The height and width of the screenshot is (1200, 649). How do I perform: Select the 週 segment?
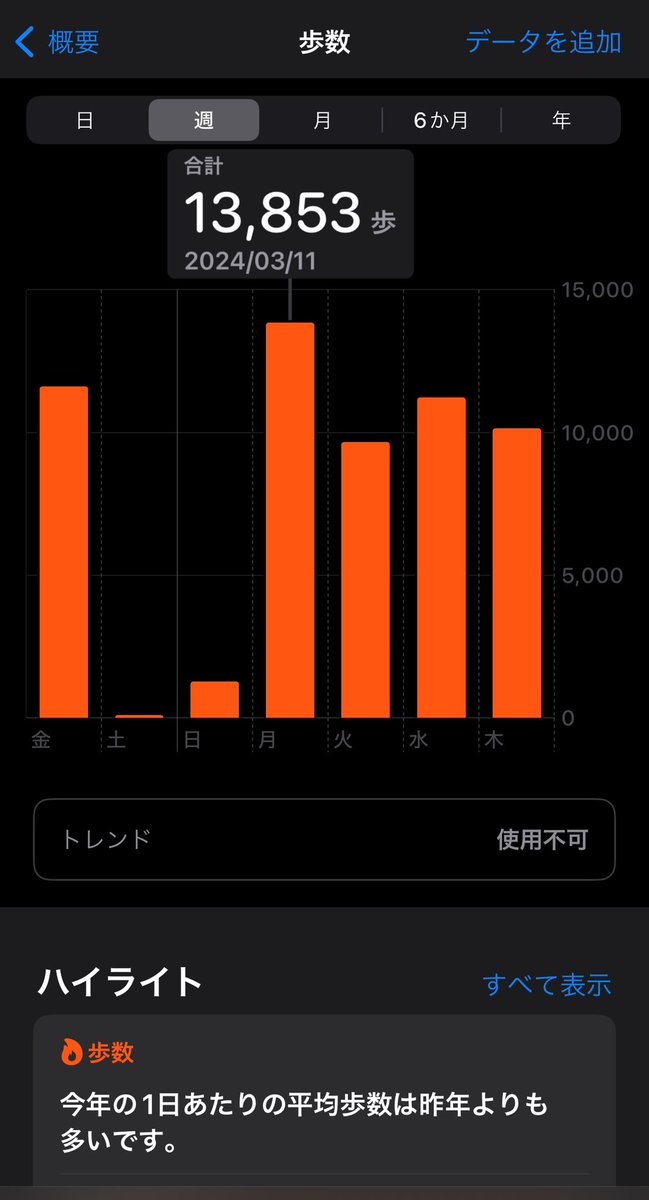[204, 120]
